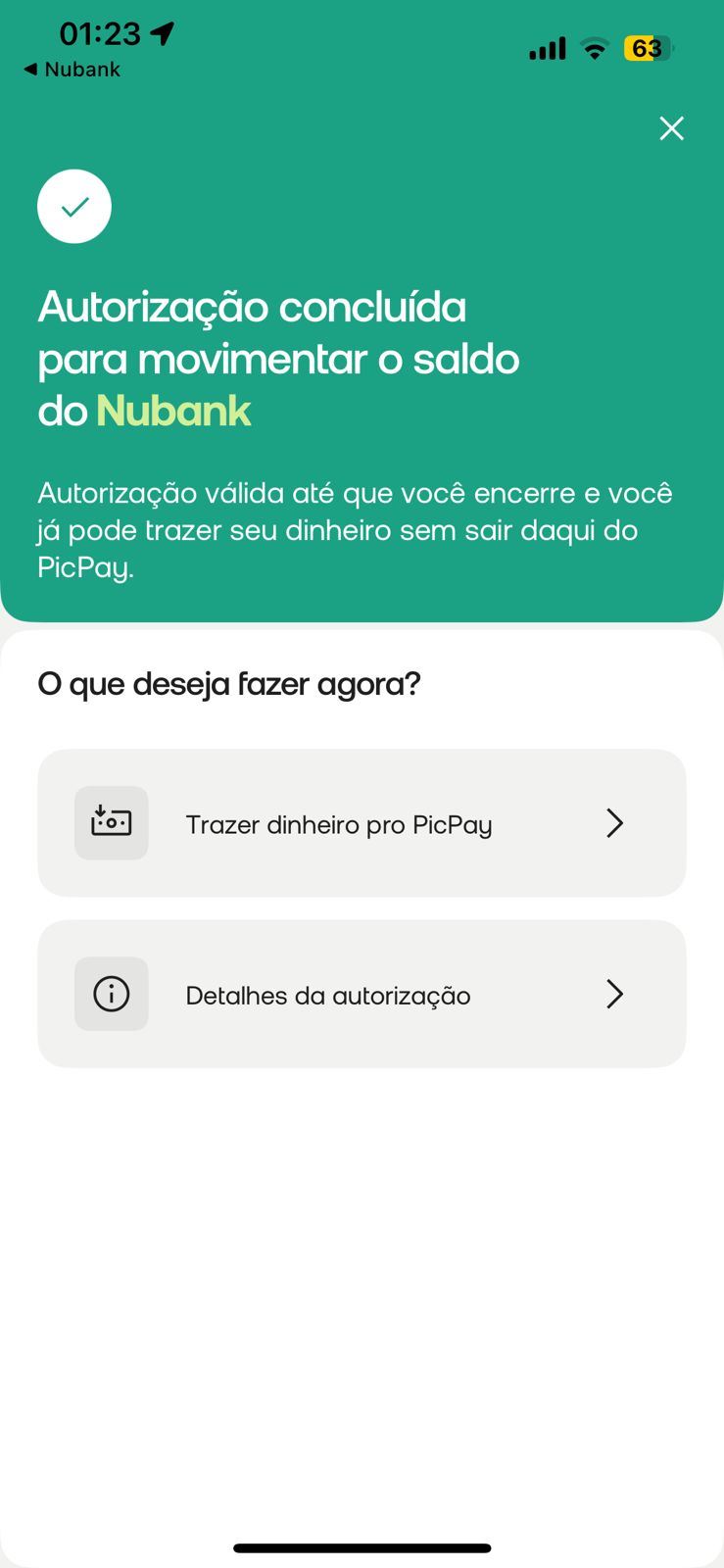The image size is (724, 1568).
Task: Open Detalhes da autorização
Action: coord(362,994)
